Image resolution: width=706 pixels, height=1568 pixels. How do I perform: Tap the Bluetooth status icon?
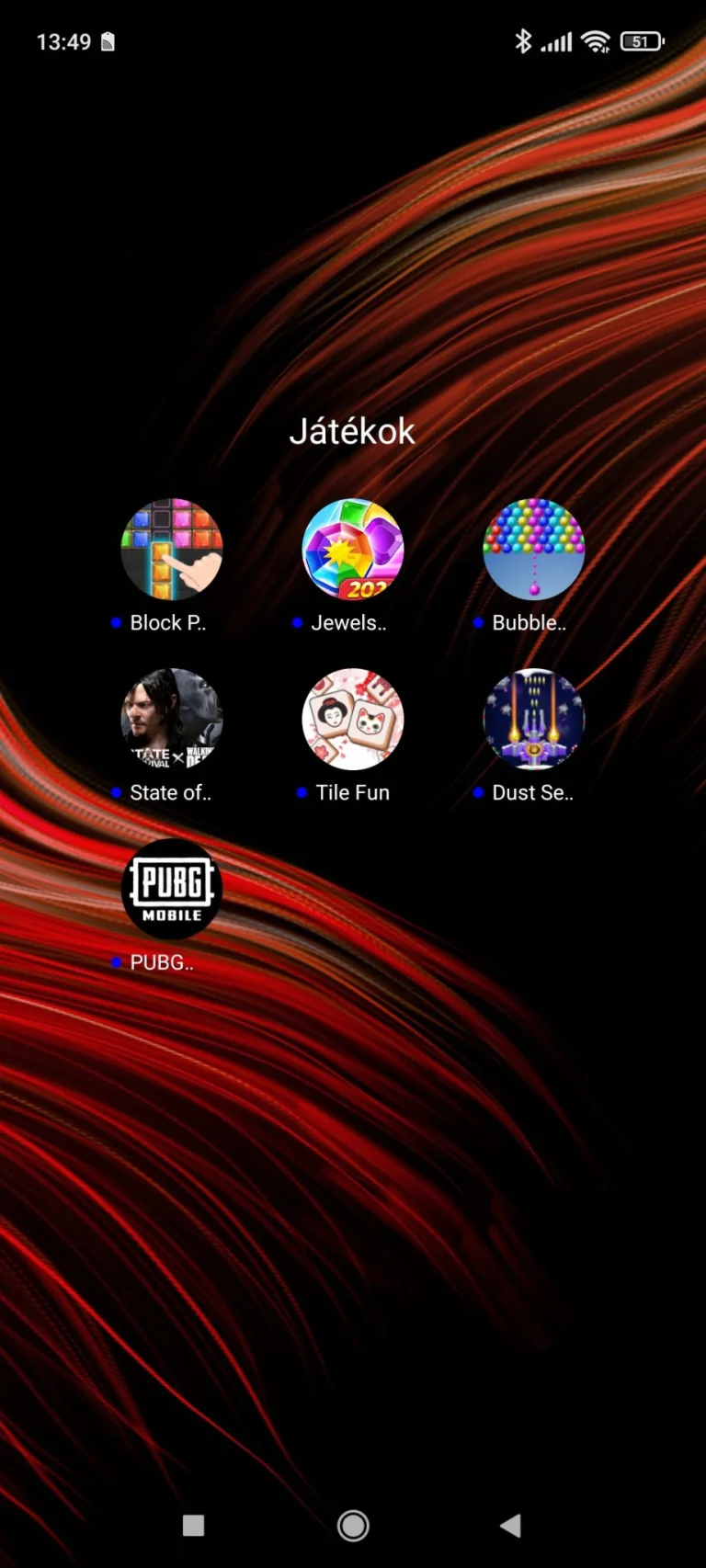[x=524, y=40]
